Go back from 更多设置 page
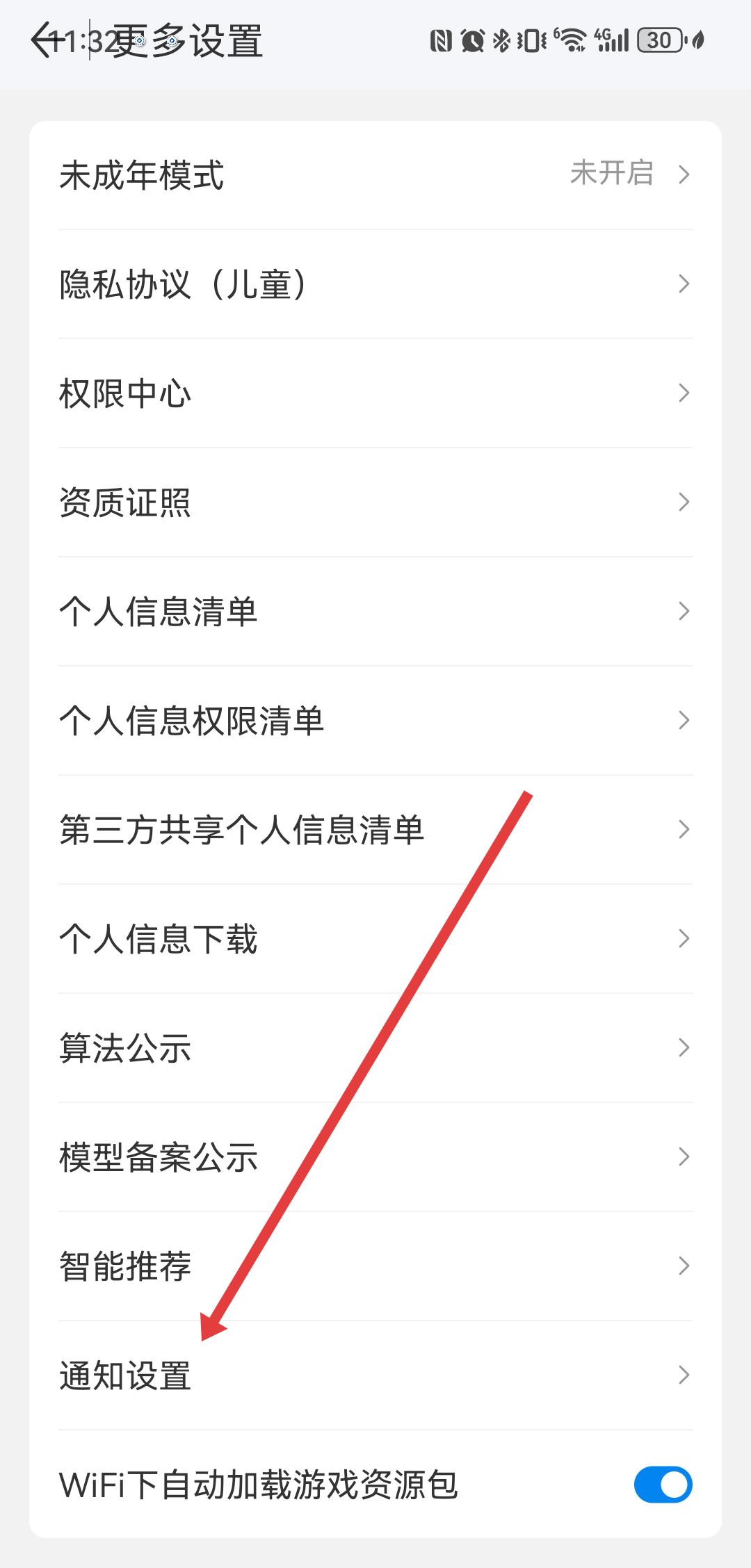The height and width of the screenshot is (1568, 751). 43,40
